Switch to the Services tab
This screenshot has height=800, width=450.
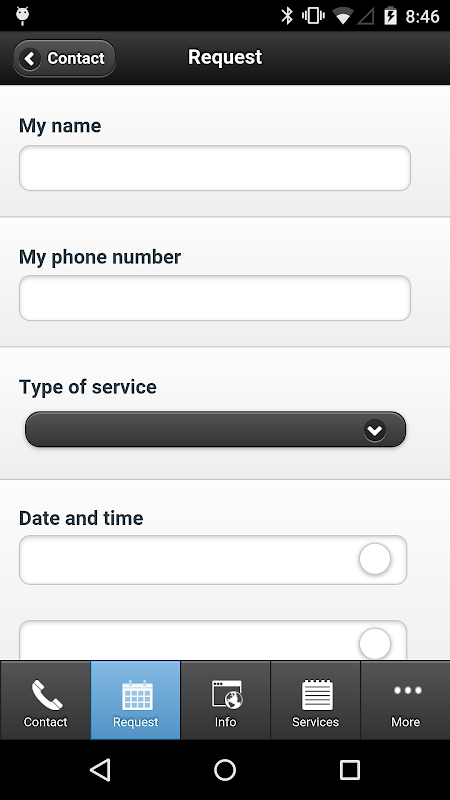point(315,700)
